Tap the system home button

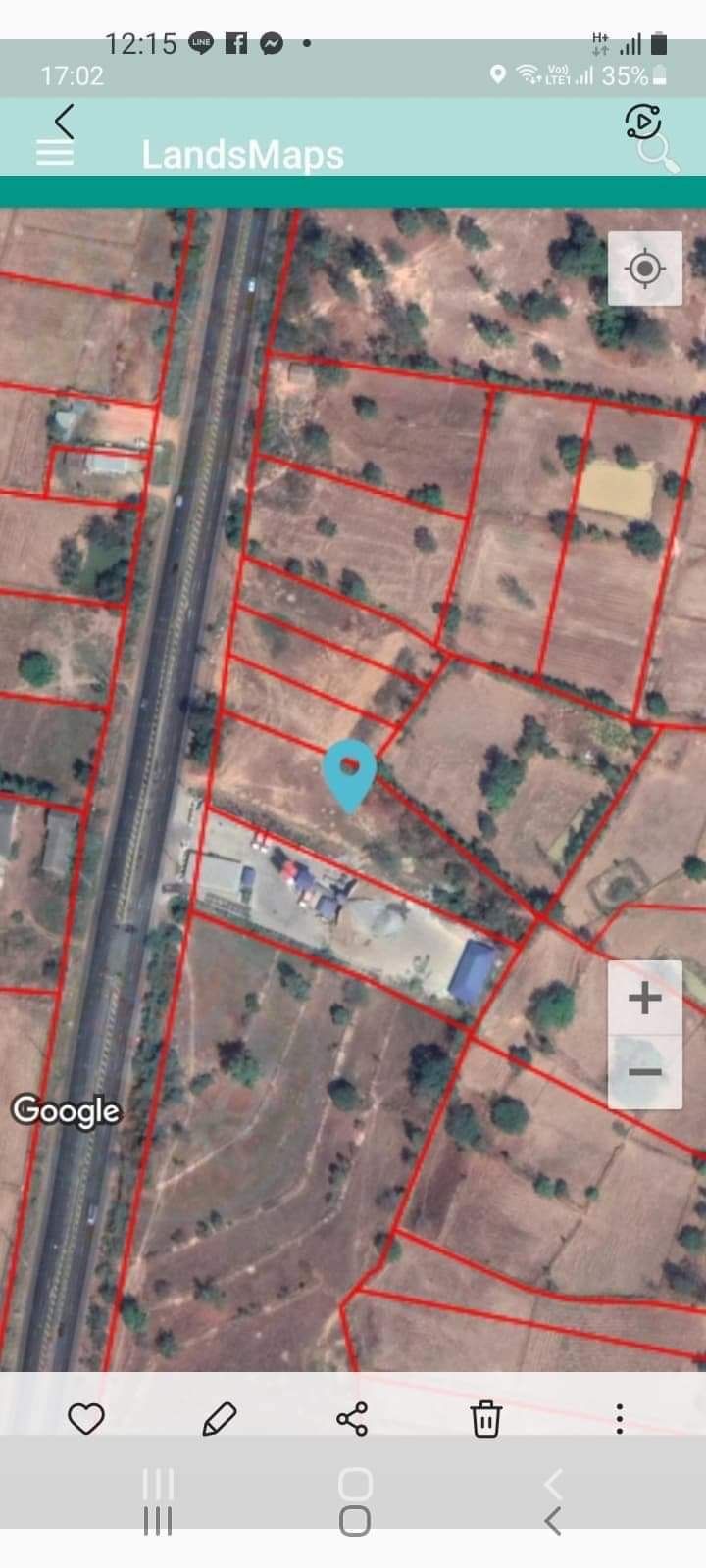tap(354, 1520)
